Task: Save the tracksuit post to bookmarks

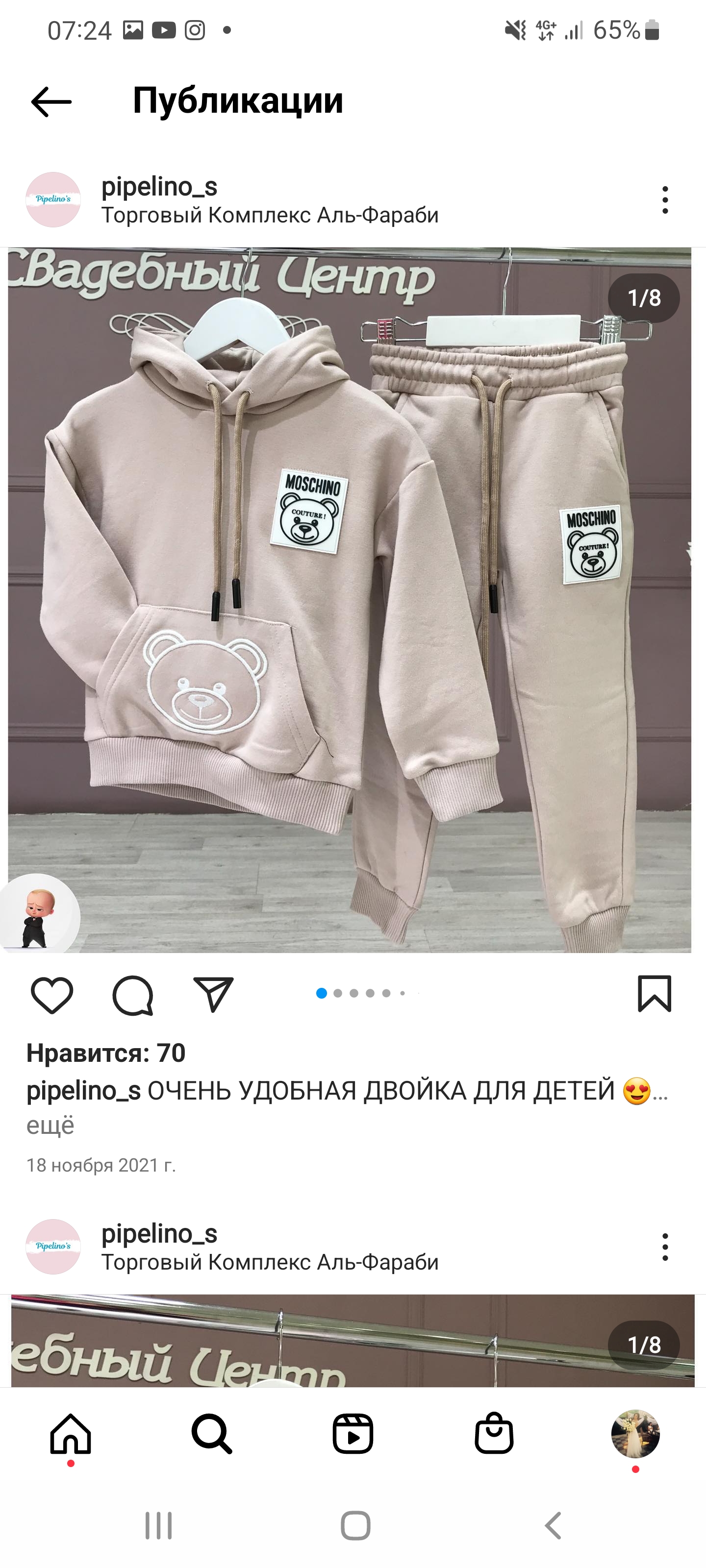Action: pyautogui.click(x=654, y=994)
